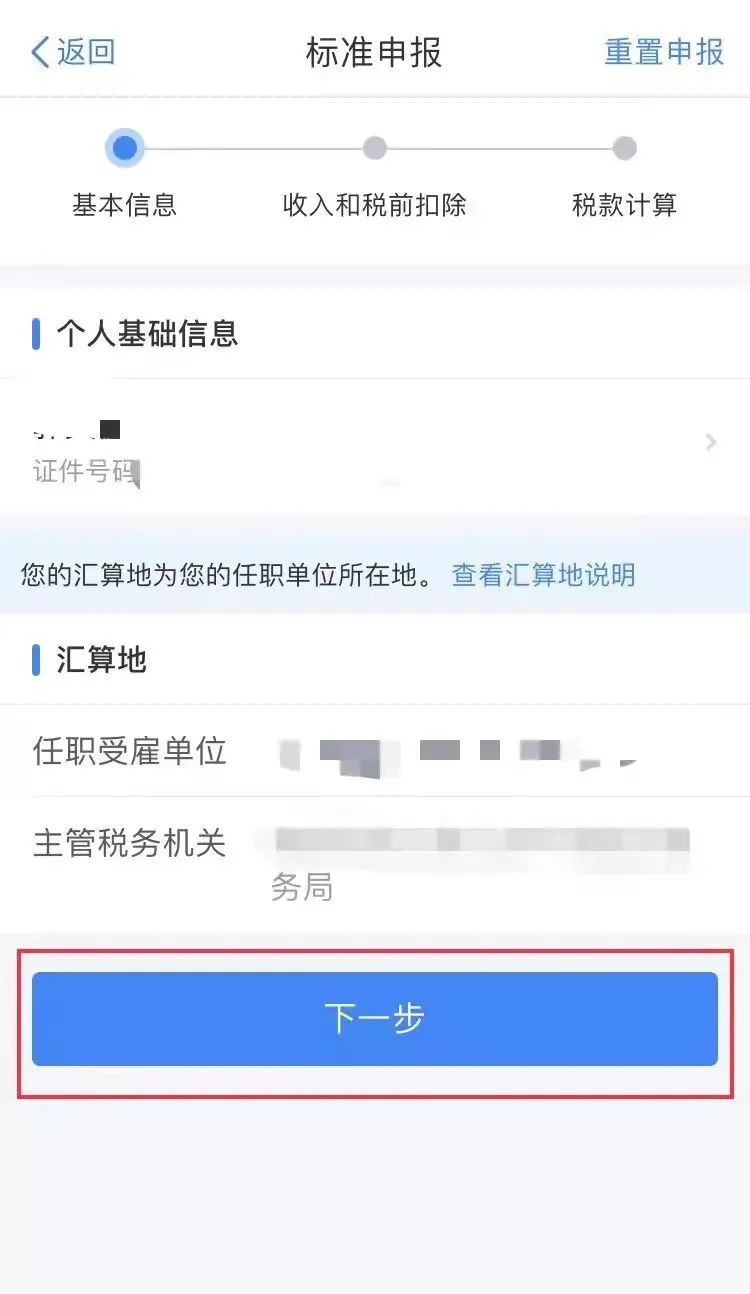Open the 查看汇算地说明 link

(x=543, y=574)
